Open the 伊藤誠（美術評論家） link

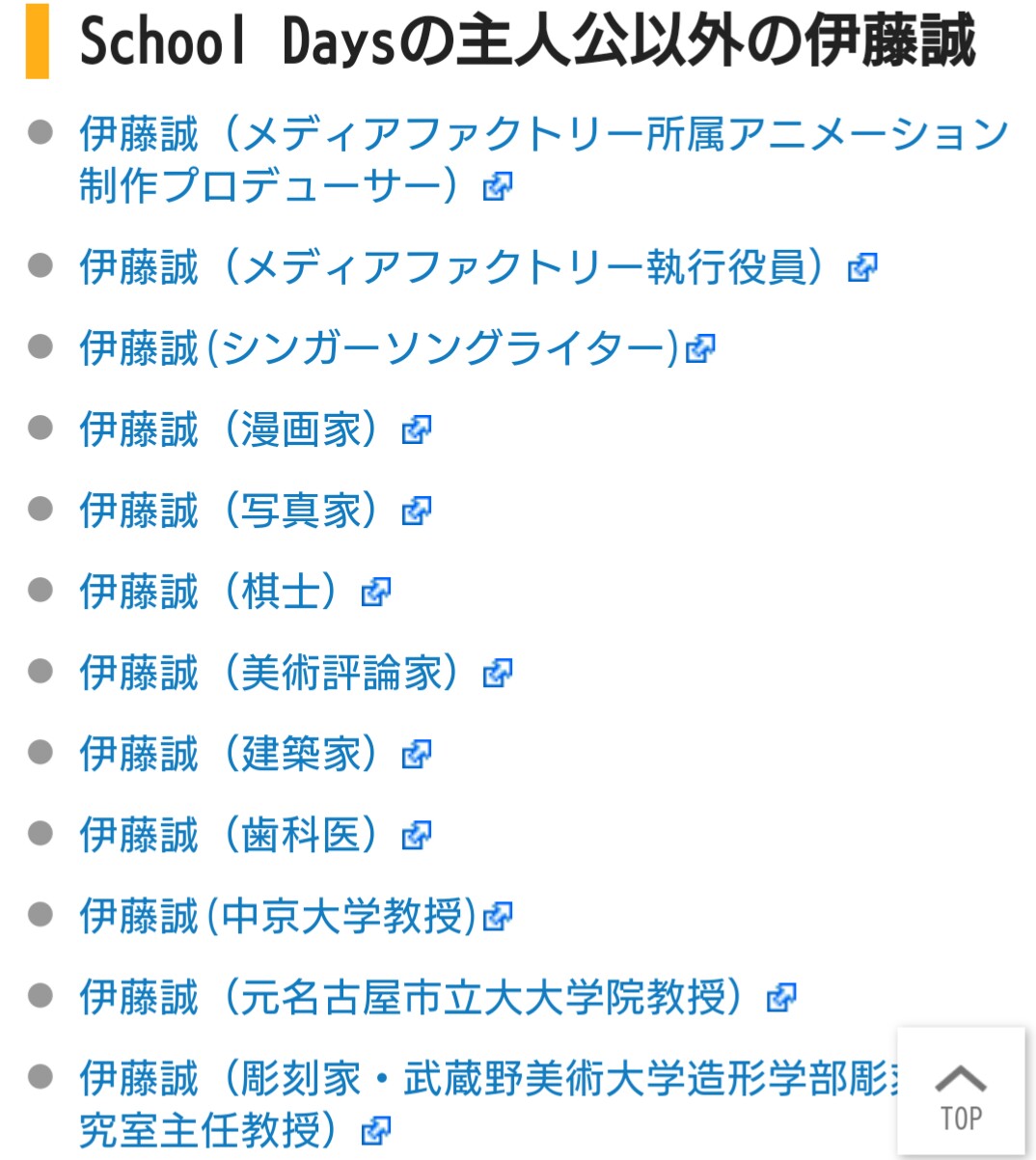click(274, 673)
